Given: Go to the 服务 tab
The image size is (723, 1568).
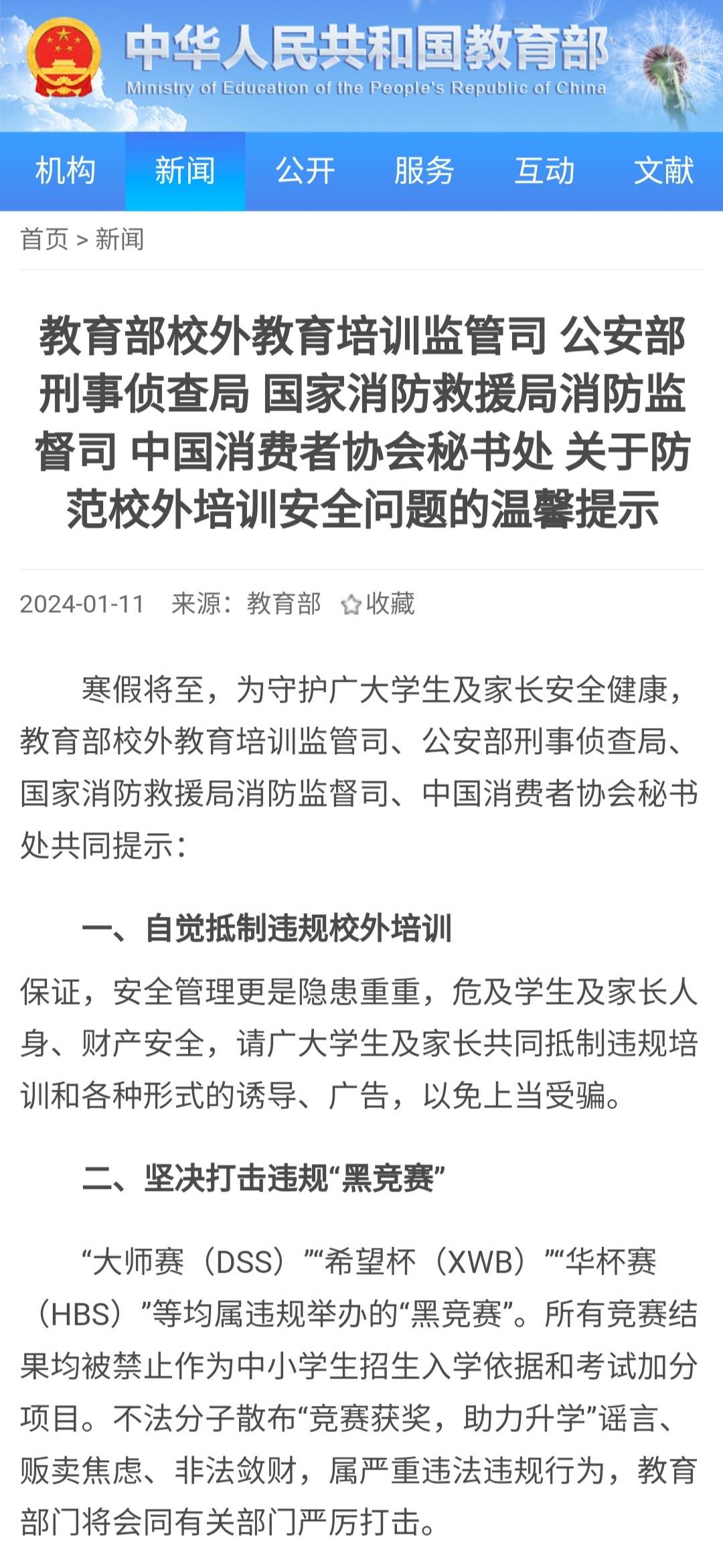Looking at the screenshot, I should coord(424,171).
